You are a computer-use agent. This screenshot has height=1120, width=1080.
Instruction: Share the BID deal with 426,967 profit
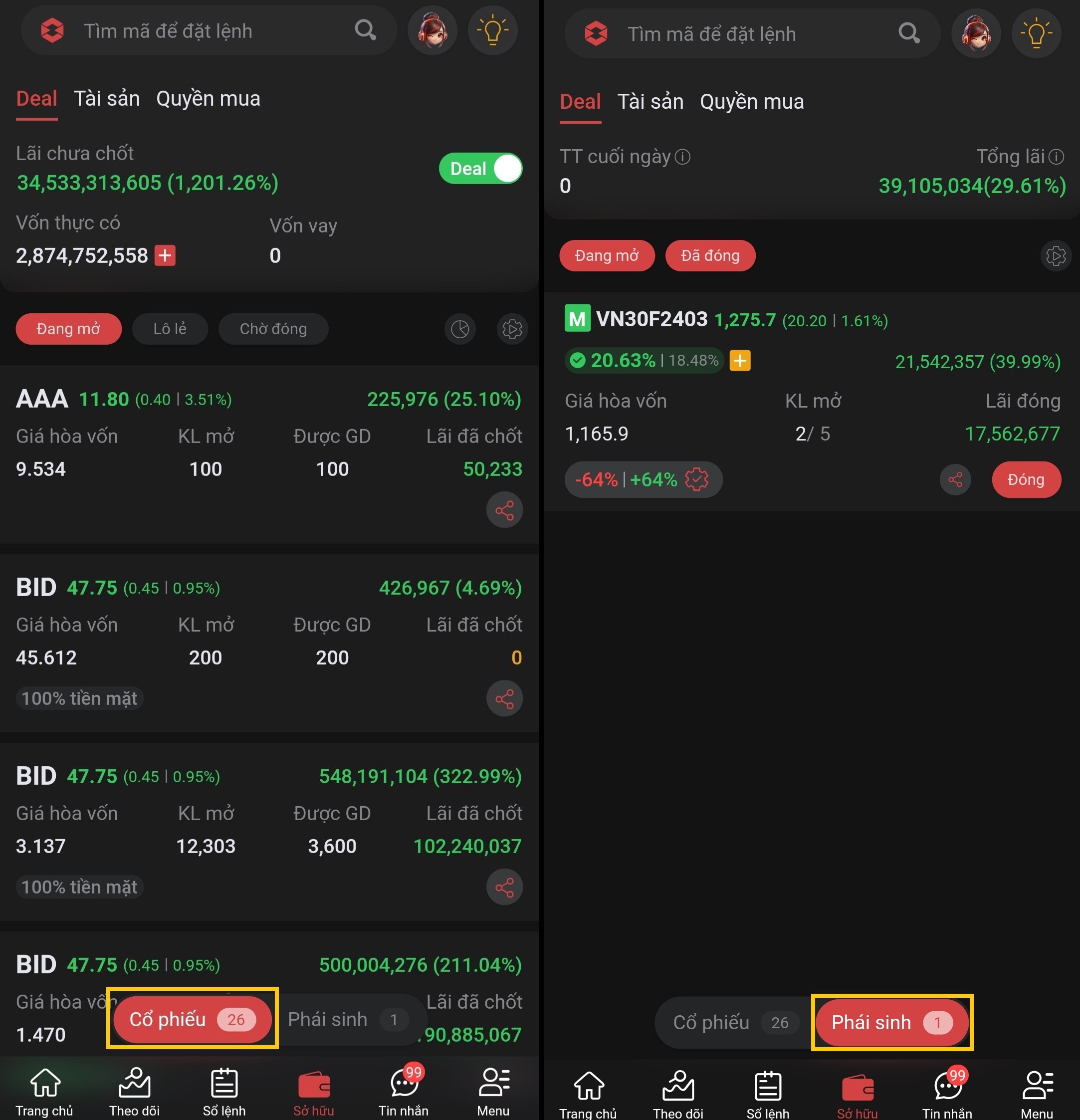coord(504,698)
